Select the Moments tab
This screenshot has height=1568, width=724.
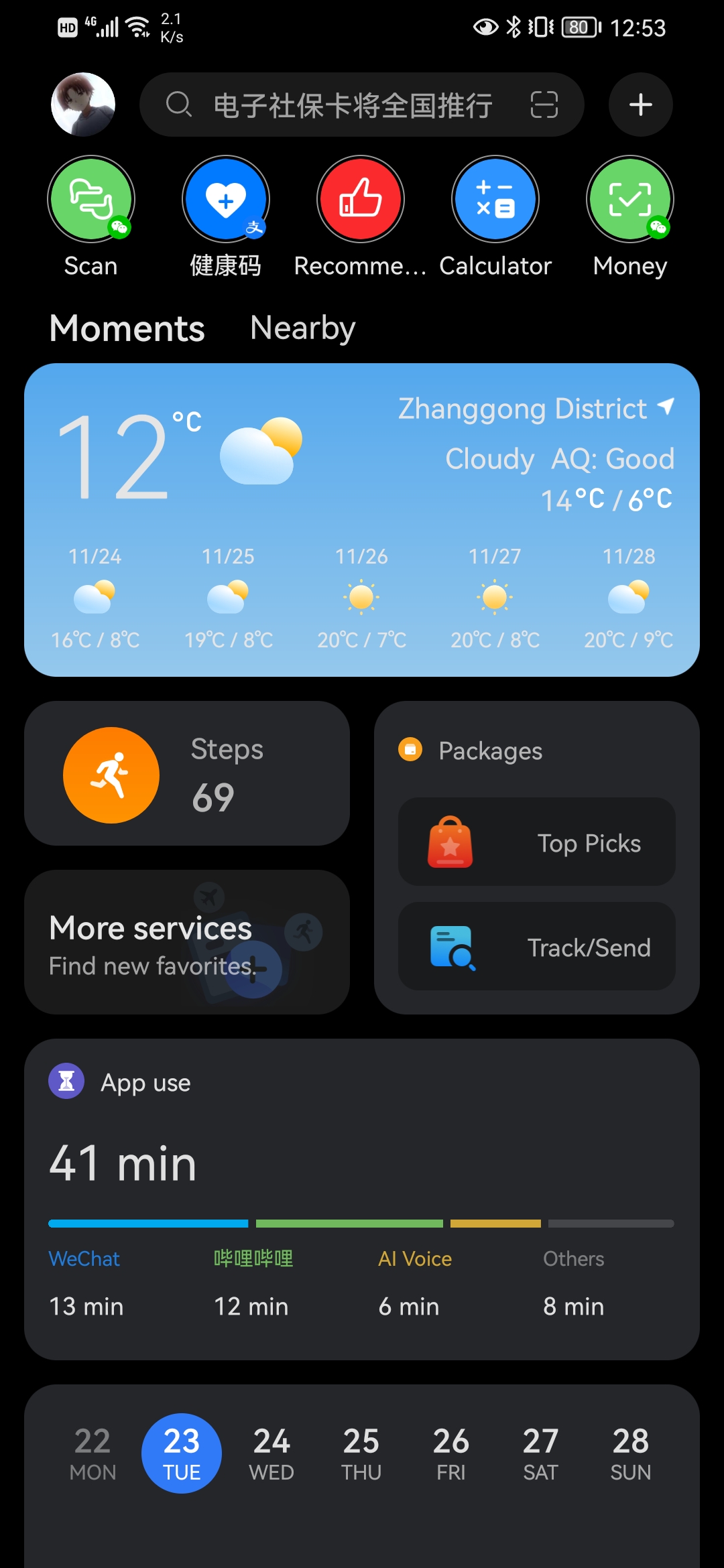click(127, 328)
